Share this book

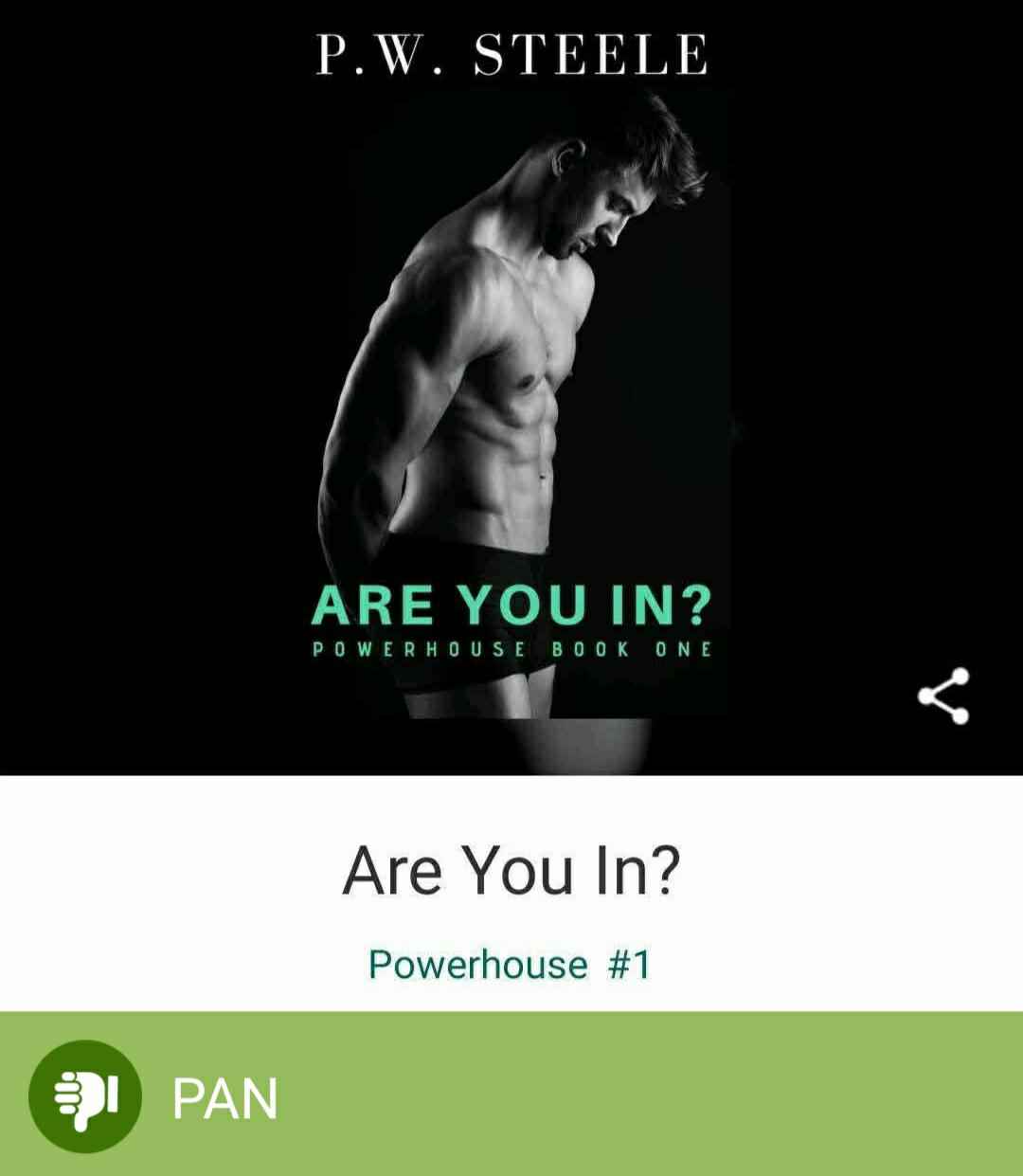click(943, 697)
